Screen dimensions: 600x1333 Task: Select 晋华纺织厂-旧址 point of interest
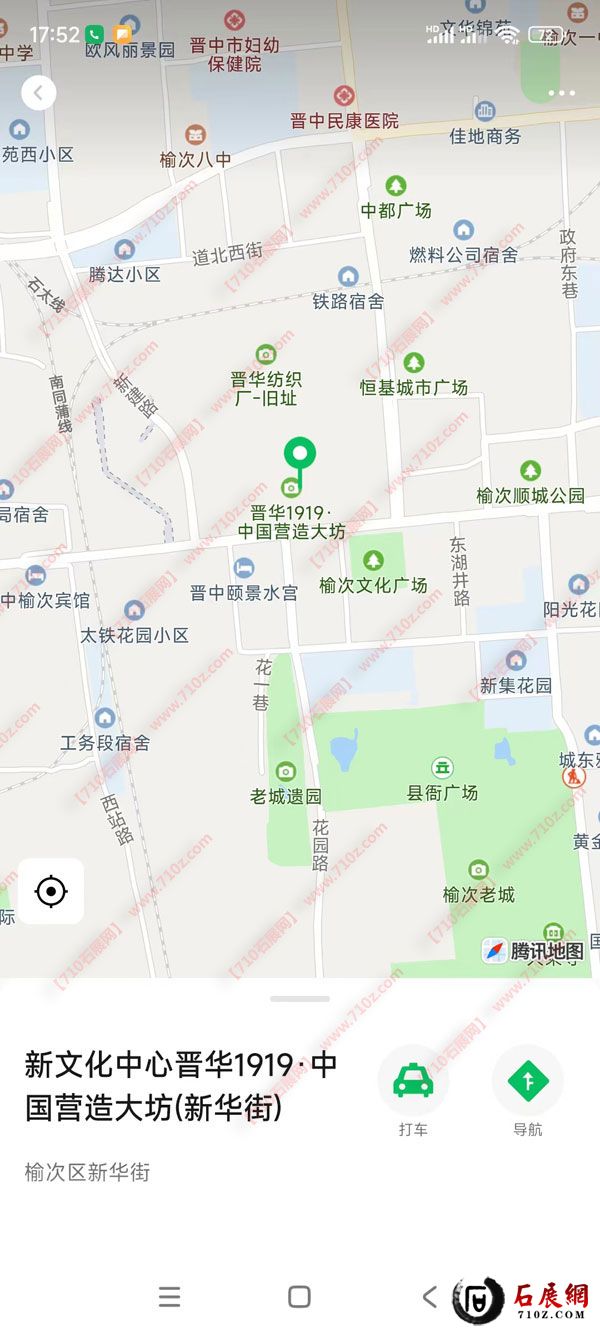pos(265,355)
